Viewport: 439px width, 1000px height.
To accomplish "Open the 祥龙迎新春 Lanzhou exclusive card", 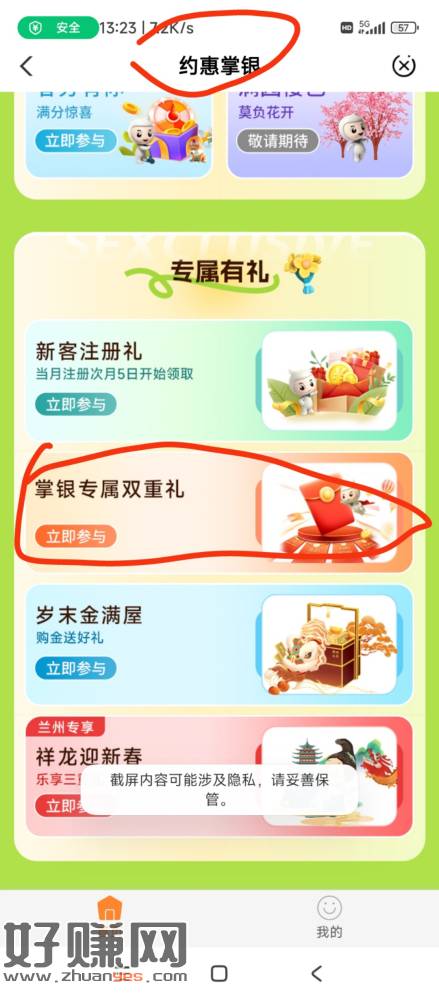I will coord(219,776).
